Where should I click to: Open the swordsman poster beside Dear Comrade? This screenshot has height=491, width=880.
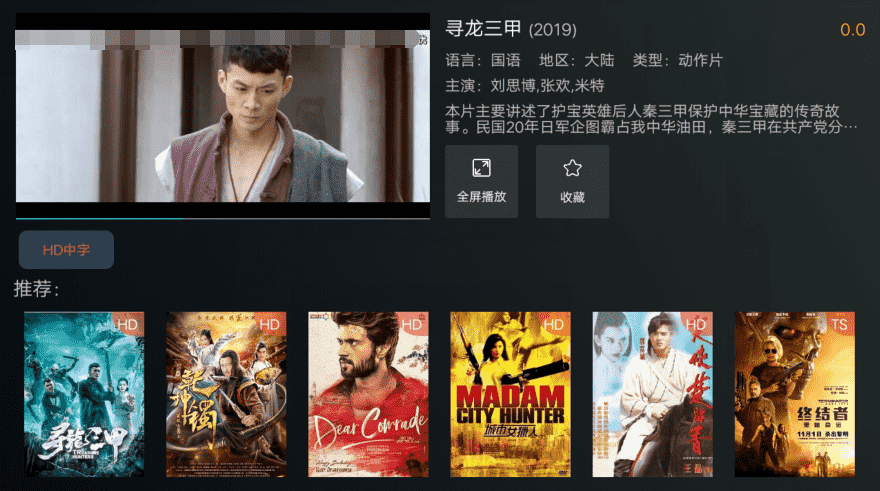coord(226,394)
